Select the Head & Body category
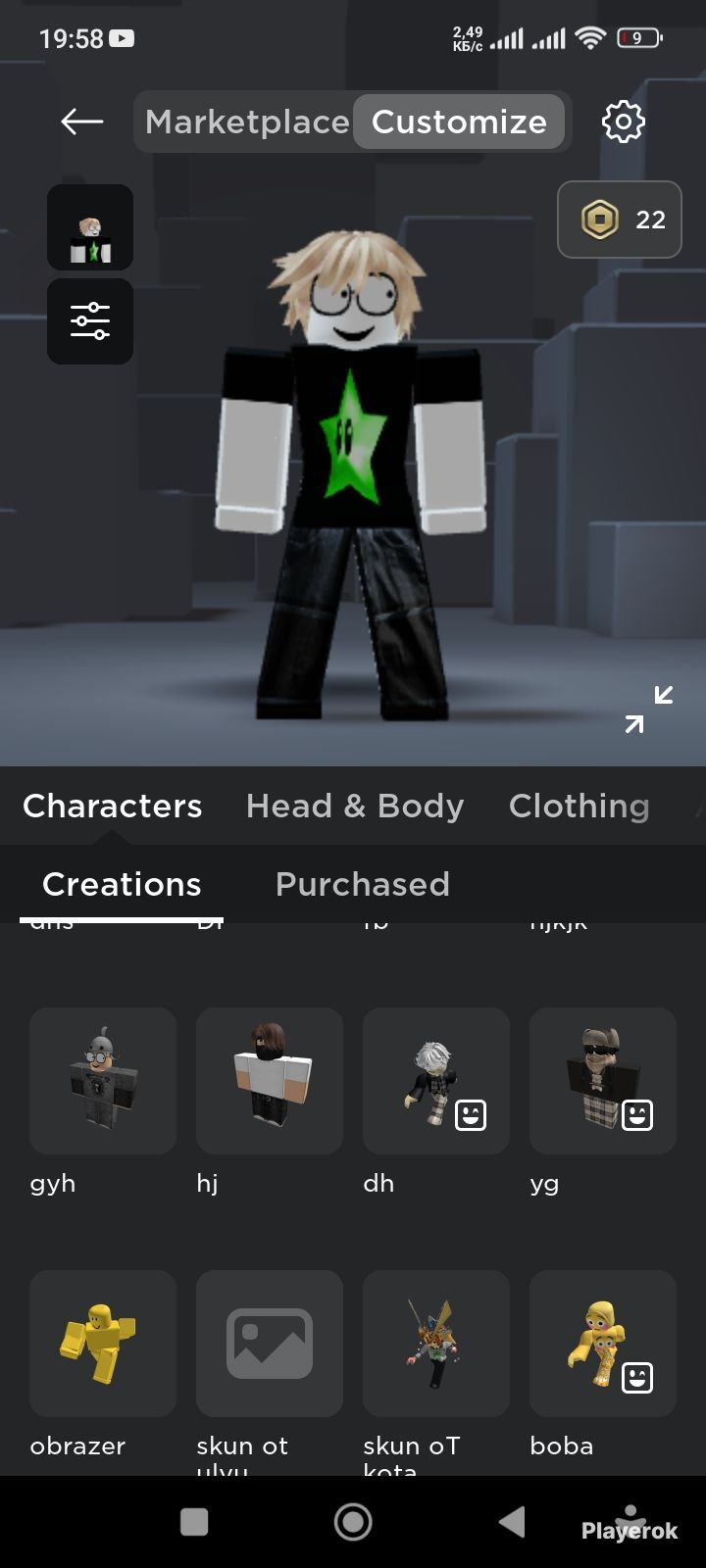The width and height of the screenshot is (706, 1568). [355, 806]
